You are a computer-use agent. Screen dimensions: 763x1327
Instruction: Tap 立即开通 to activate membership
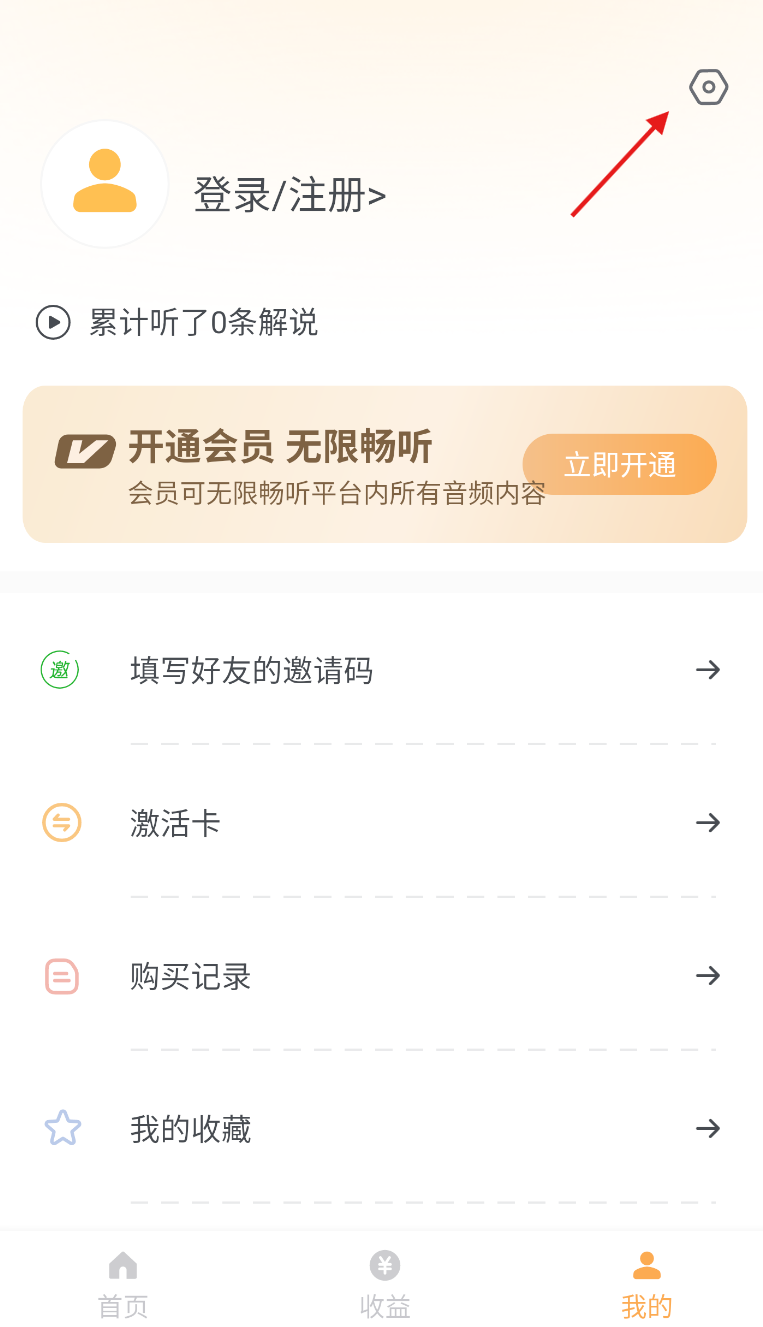(x=620, y=464)
